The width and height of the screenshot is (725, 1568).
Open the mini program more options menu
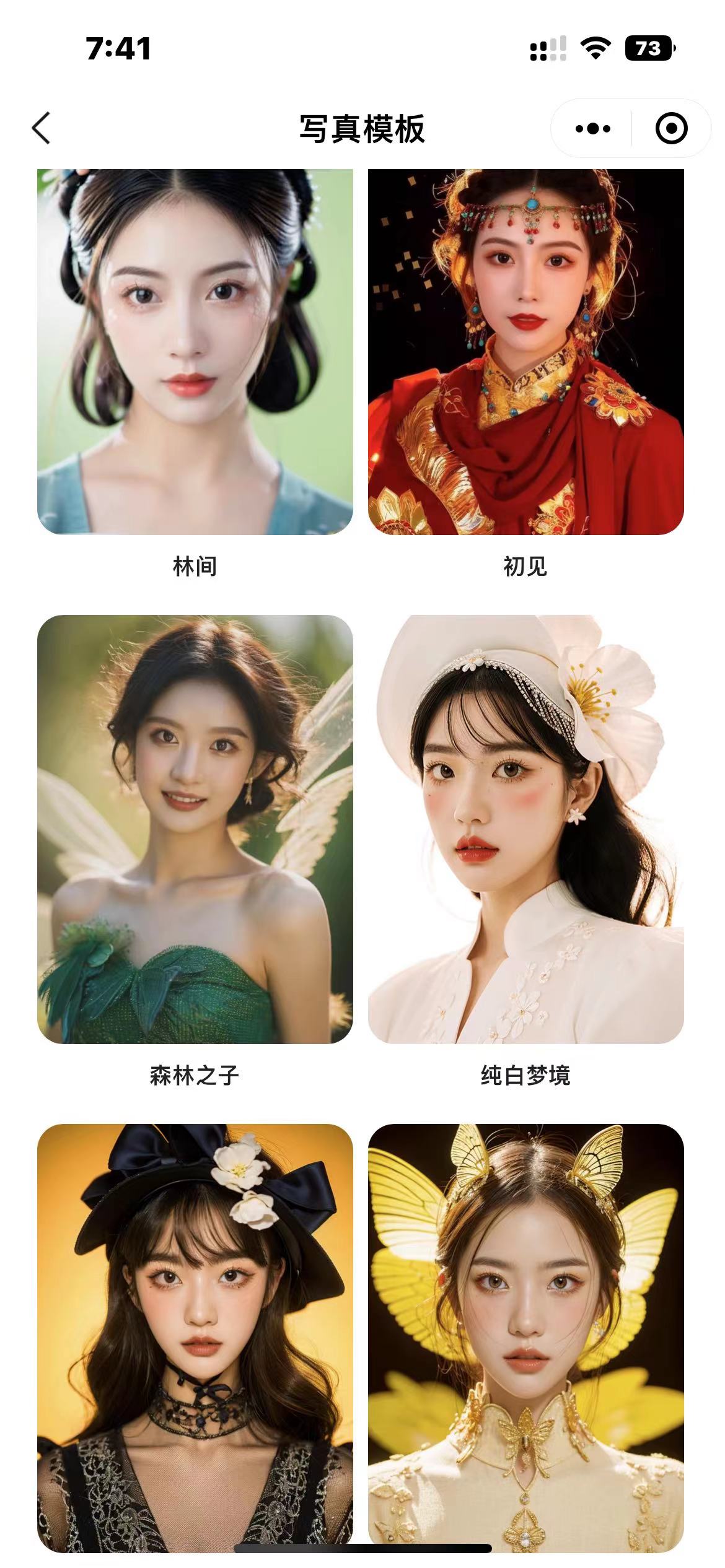pyautogui.click(x=592, y=129)
